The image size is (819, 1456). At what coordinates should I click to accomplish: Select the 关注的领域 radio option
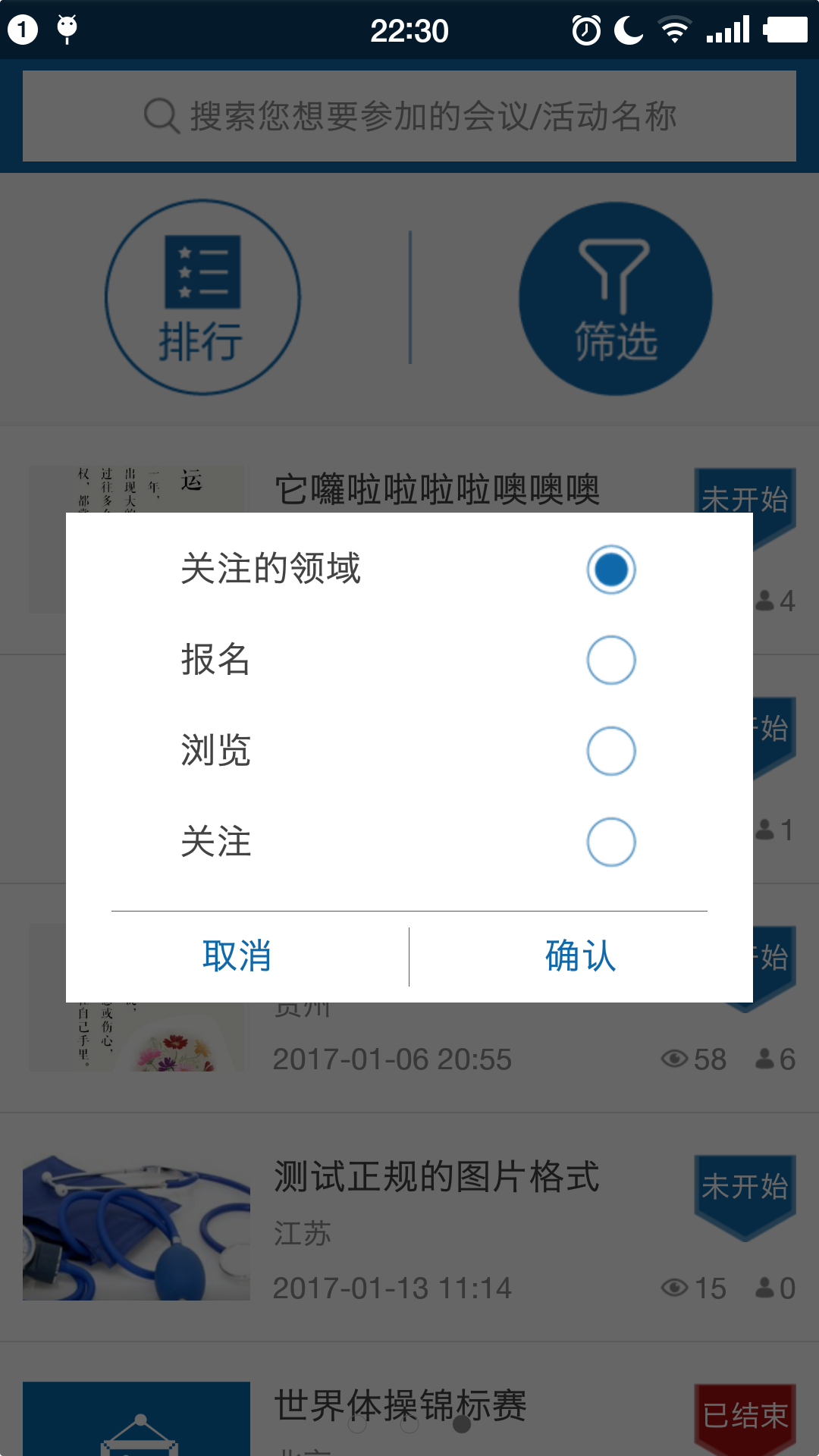(x=610, y=570)
